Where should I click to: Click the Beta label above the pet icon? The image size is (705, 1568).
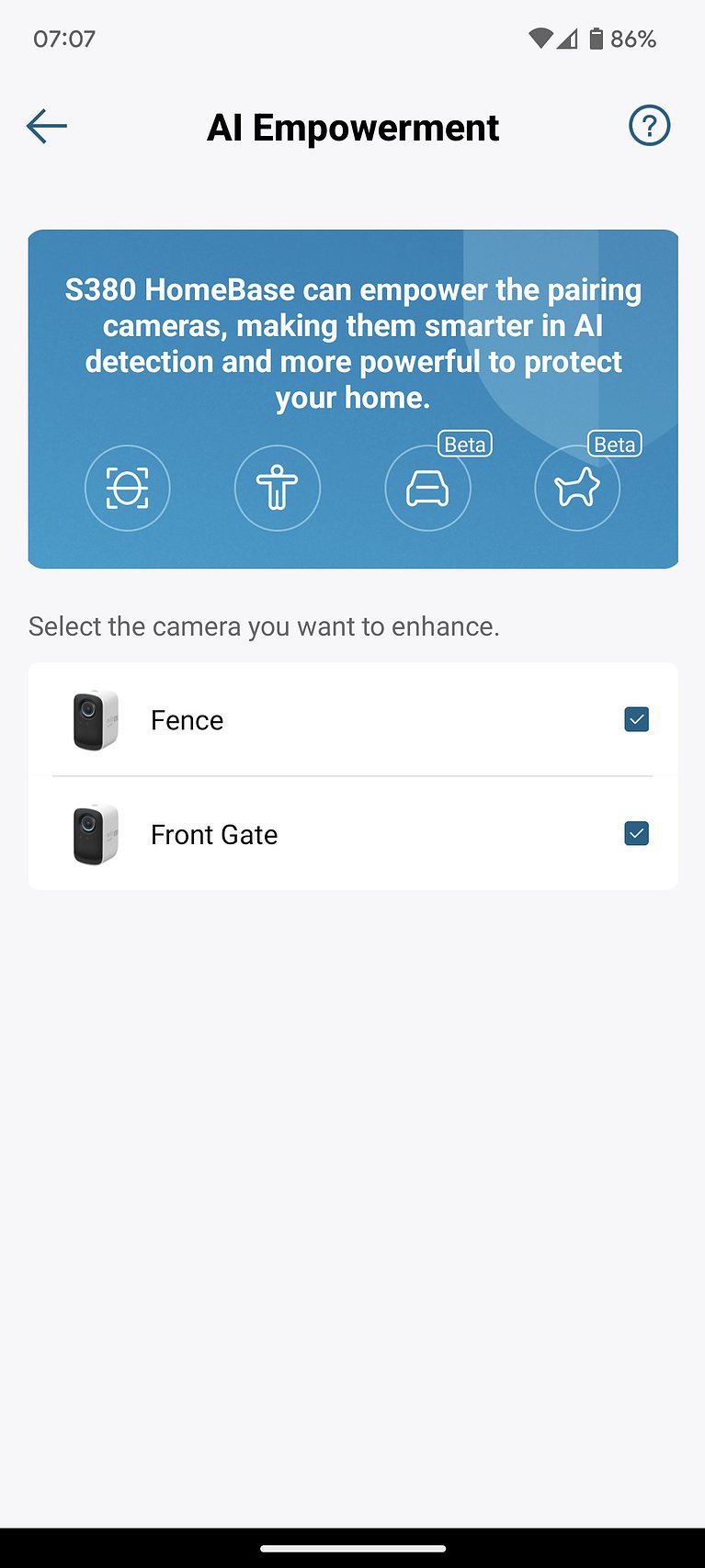[613, 444]
